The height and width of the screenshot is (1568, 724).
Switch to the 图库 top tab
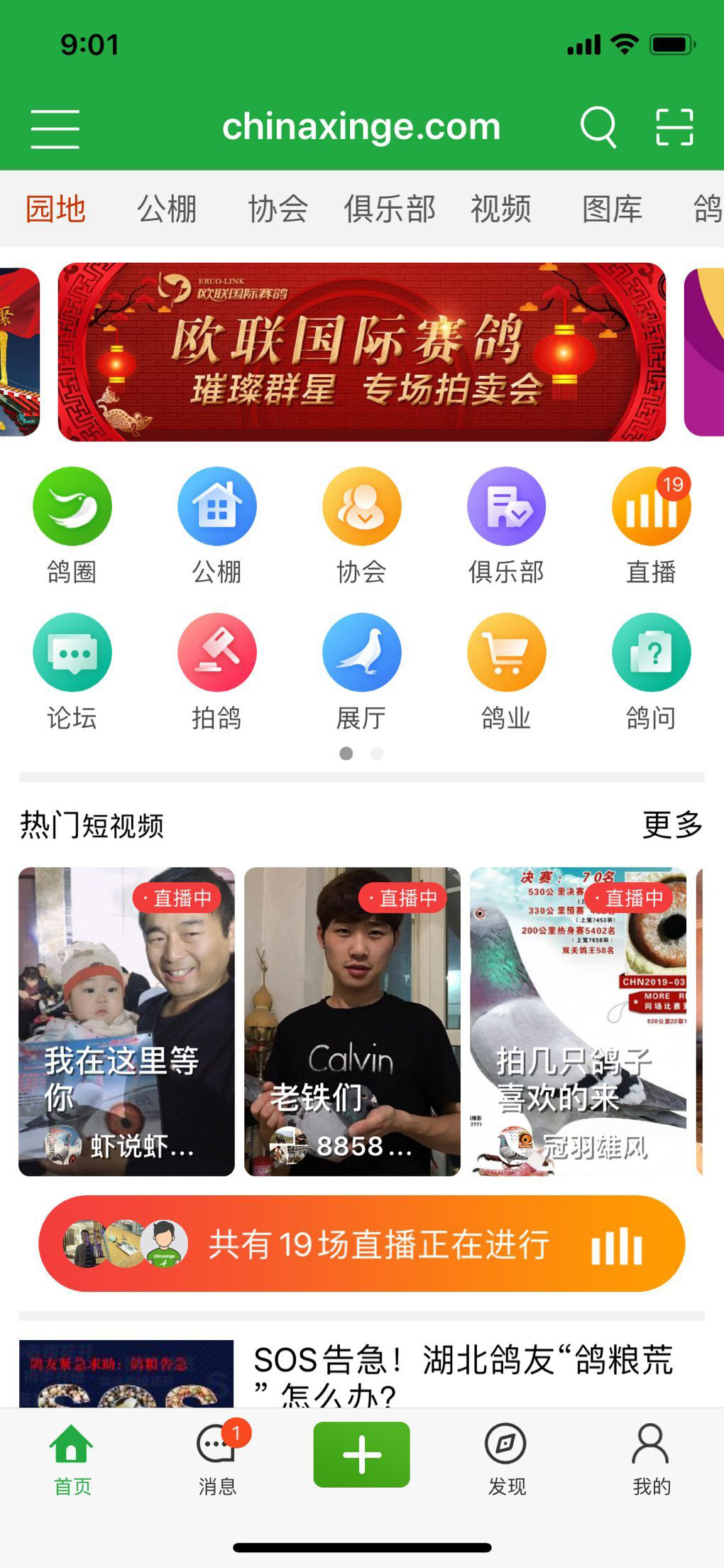click(612, 209)
